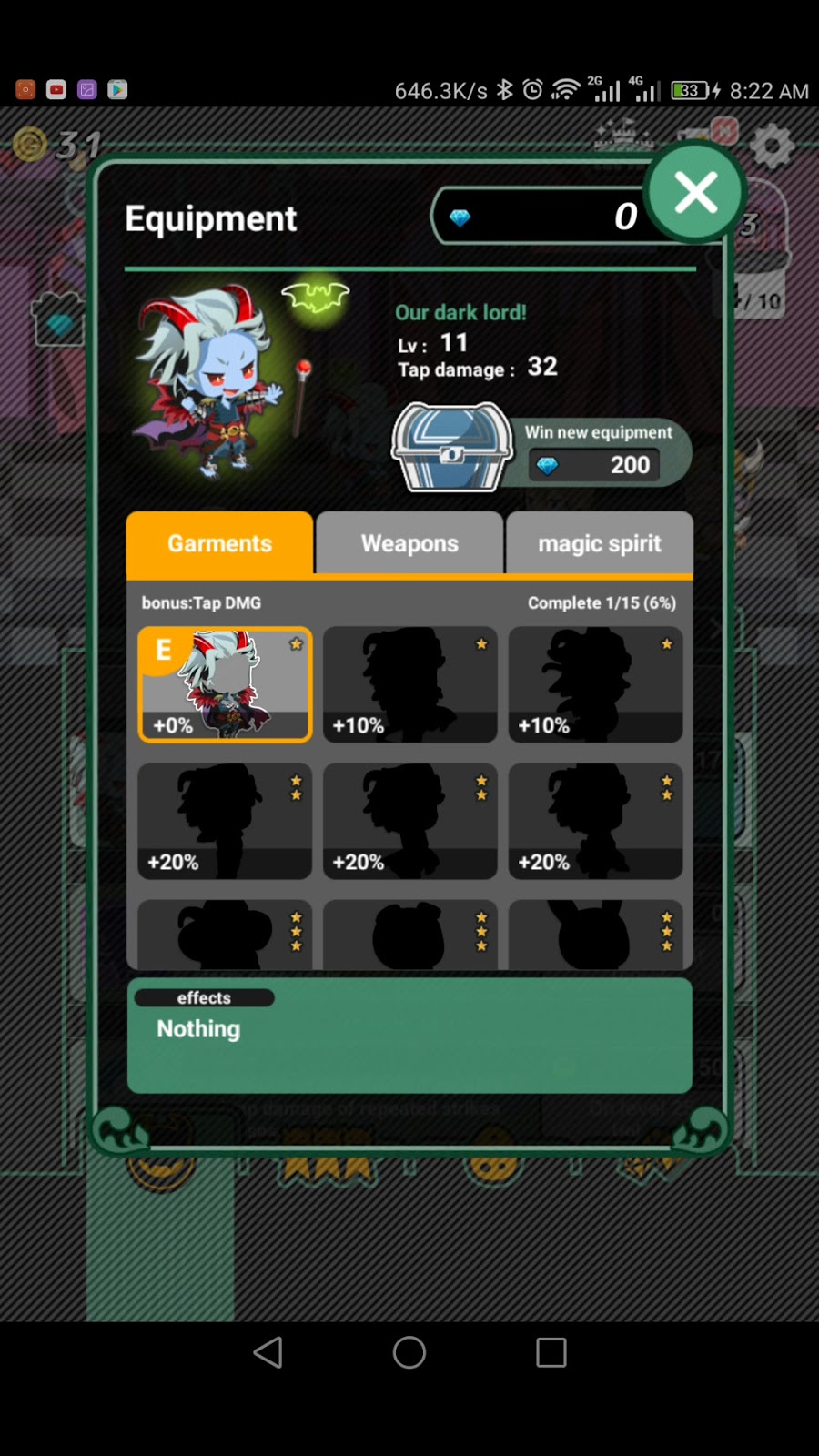Screen dimensions: 819x1456
Task: Switch to the Weapons tab
Action: click(409, 543)
